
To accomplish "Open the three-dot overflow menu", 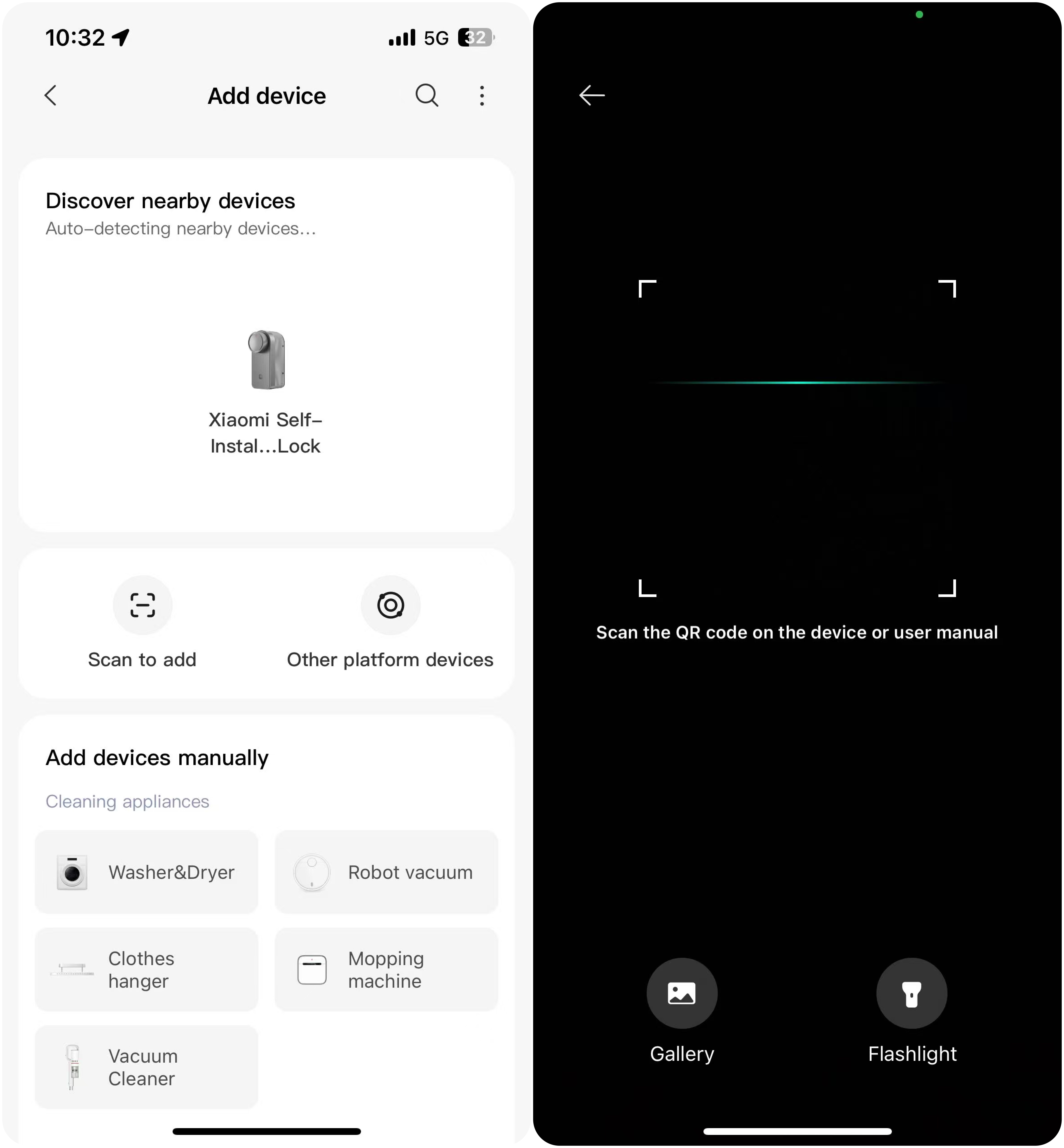I will click(x=482, y=96).
